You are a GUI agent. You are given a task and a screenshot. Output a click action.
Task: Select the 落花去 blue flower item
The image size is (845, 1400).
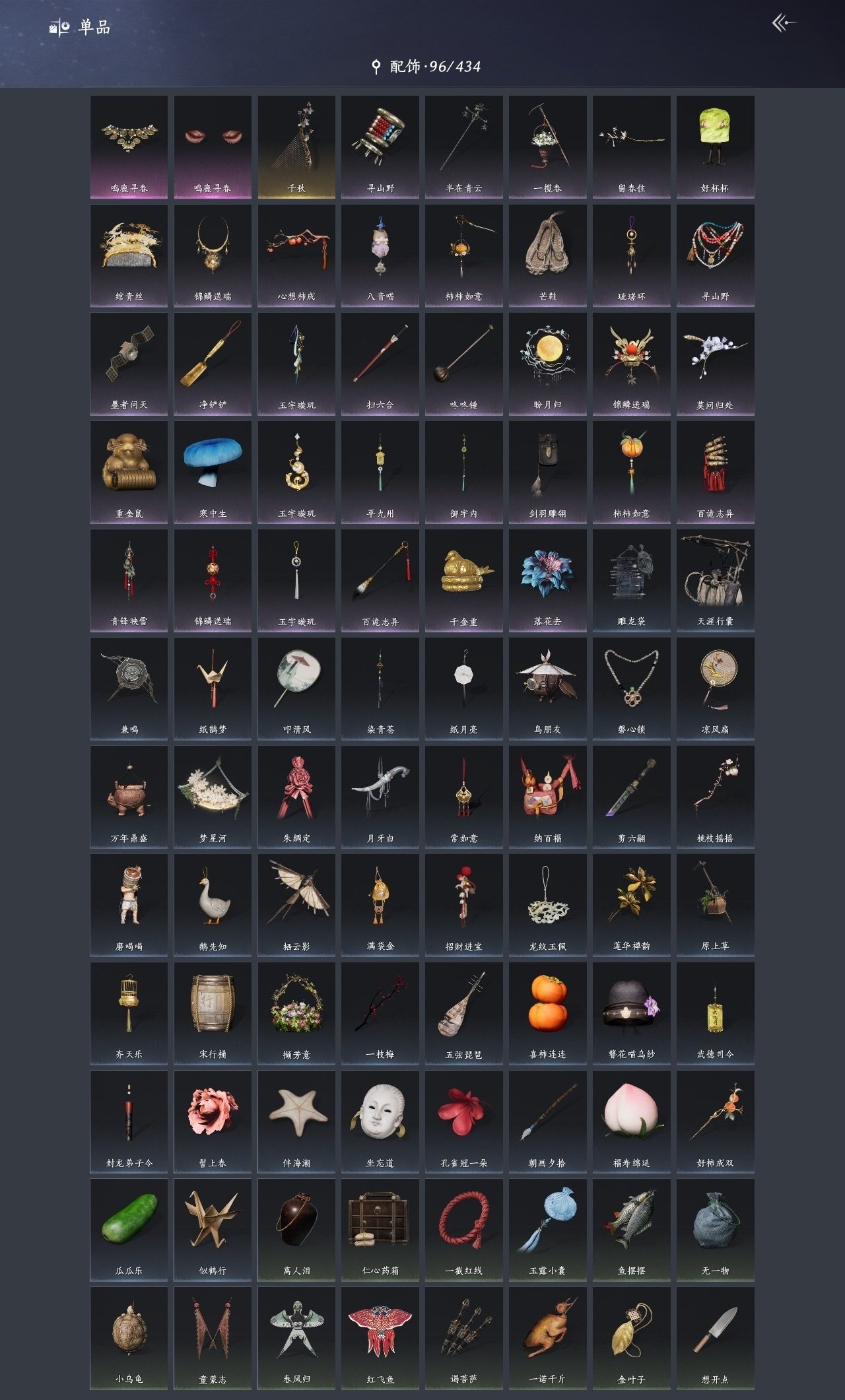click(547, 580)
